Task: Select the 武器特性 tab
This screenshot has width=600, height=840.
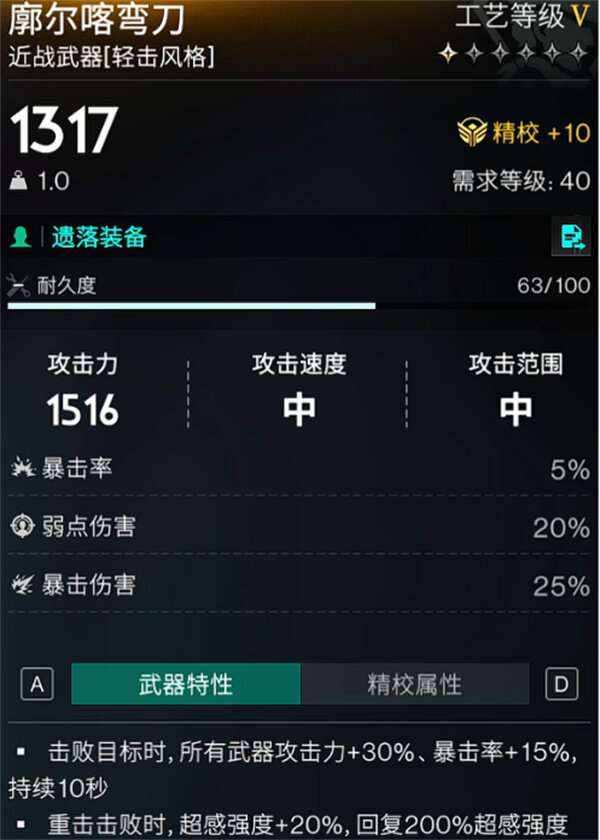Action: (x=186, y=685)
